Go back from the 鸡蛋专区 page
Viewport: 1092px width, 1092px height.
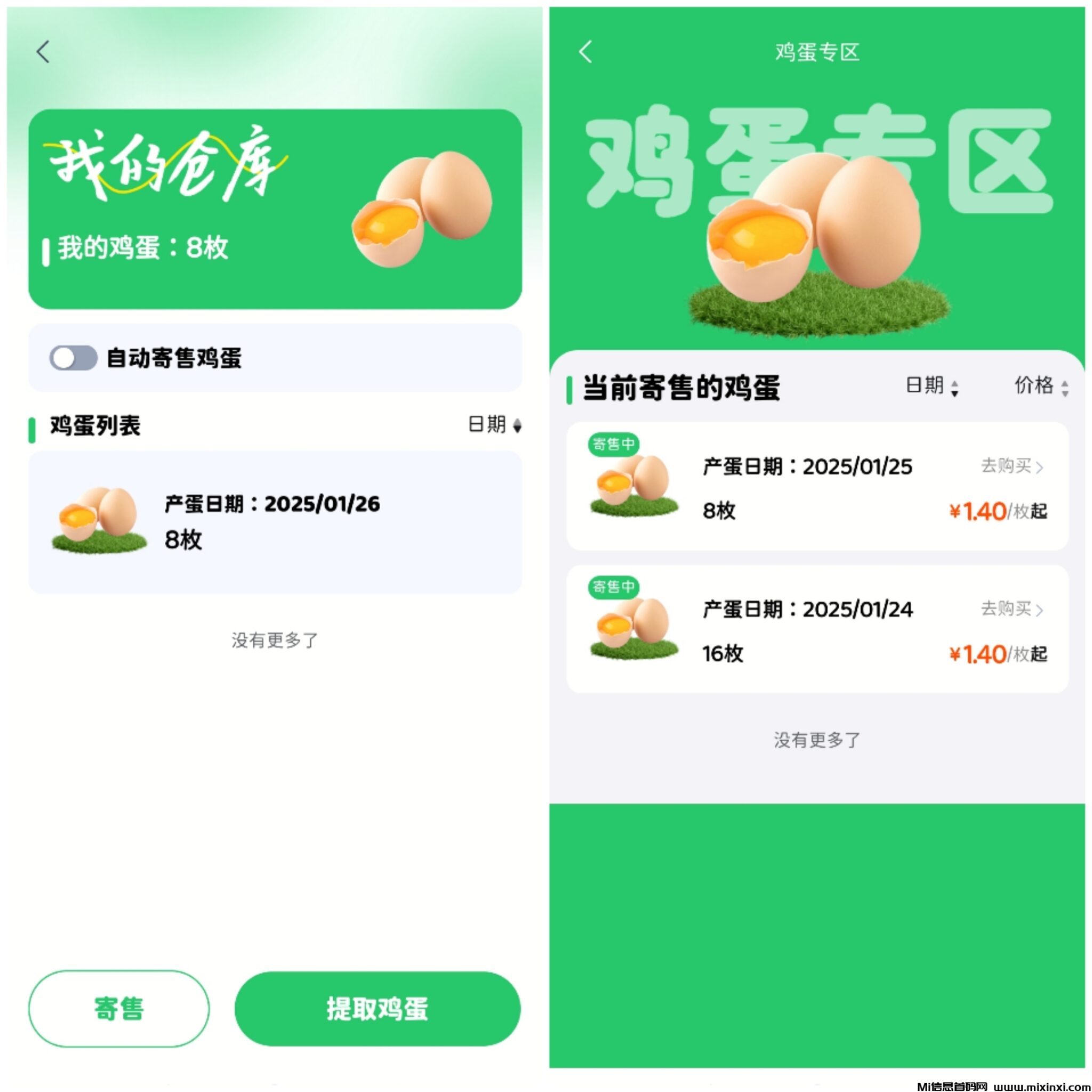[585, 51]
